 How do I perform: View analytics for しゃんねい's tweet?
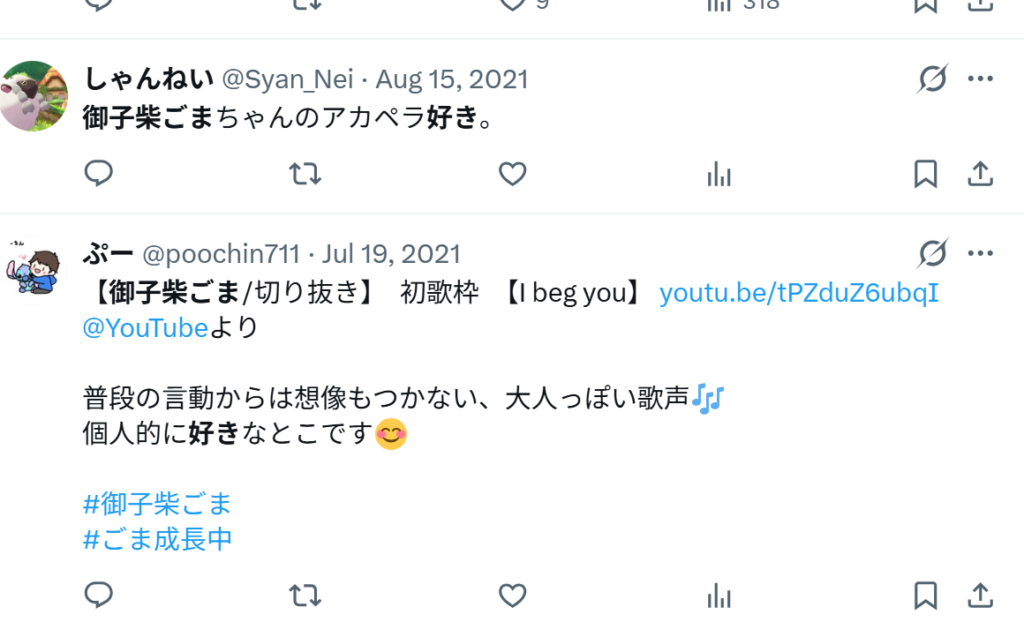pyautogui.click(x=719, y=175)
